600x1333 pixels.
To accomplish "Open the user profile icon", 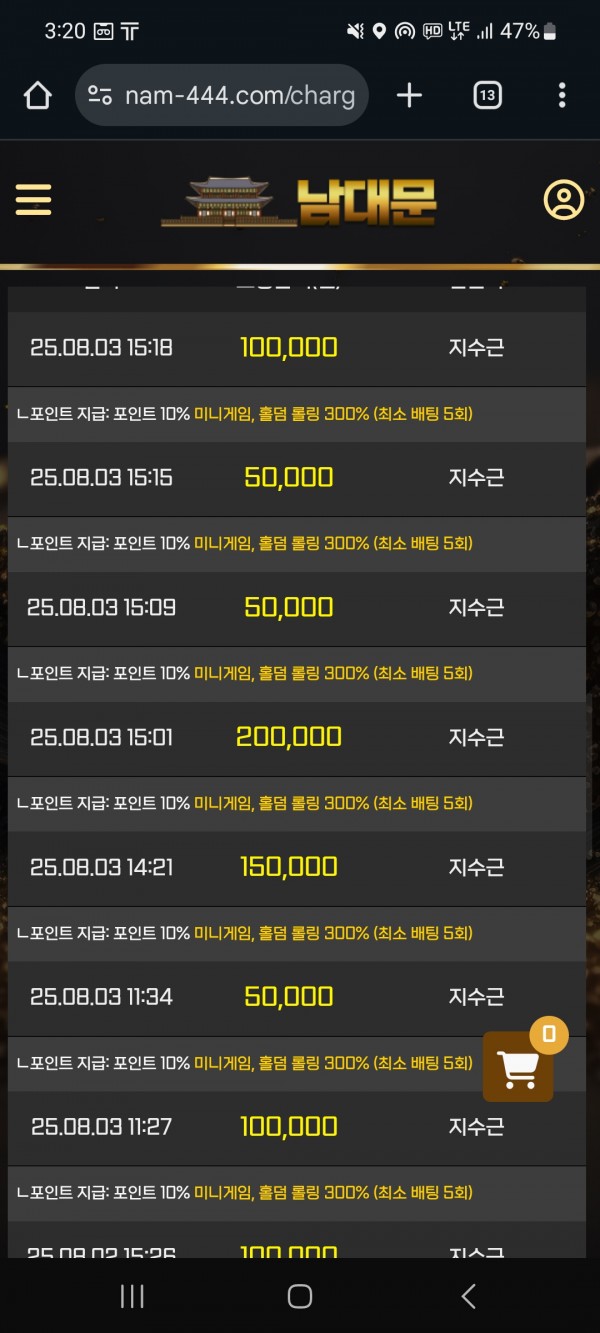I will (564, 200).
